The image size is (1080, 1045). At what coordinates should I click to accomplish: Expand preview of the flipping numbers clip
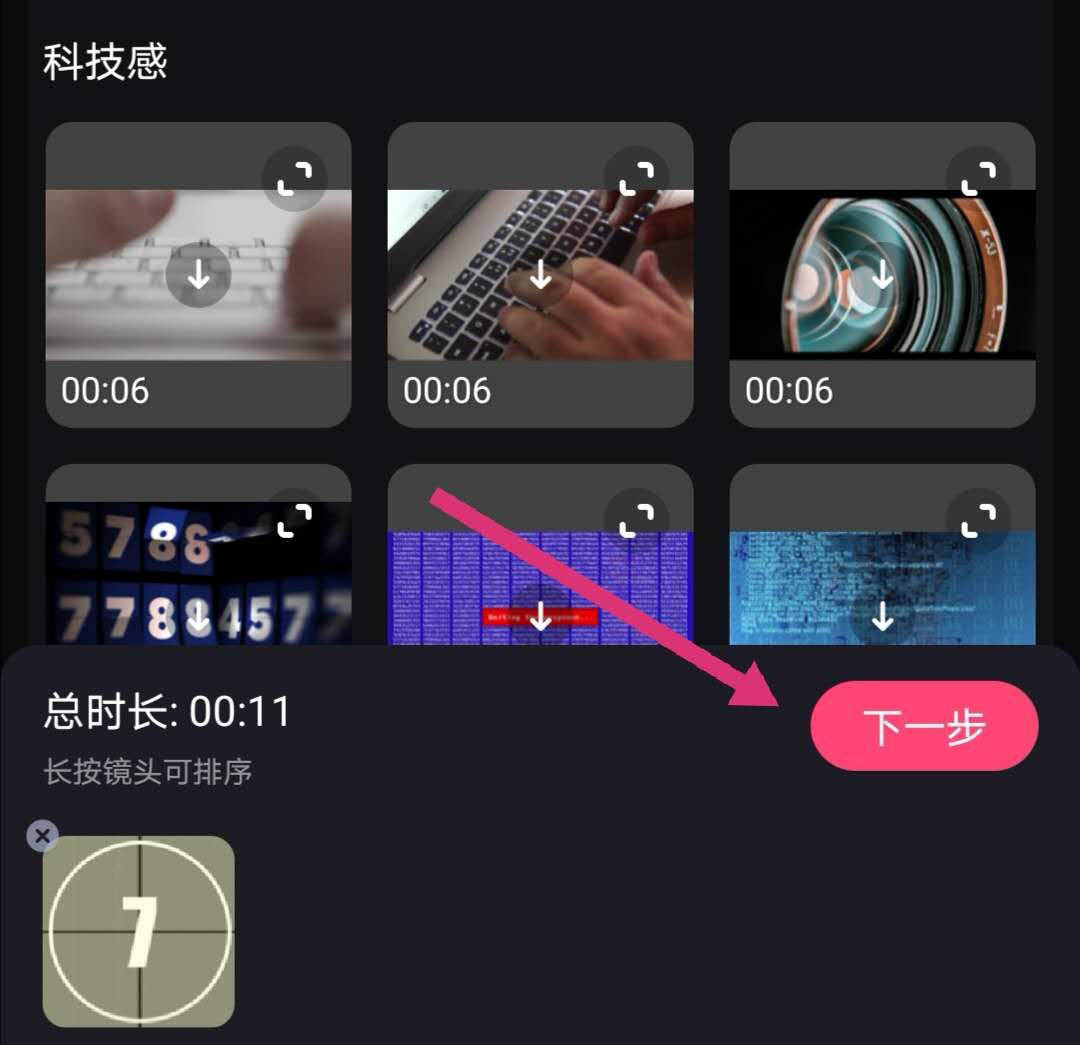pyautogui.click(x=294, y=520)
